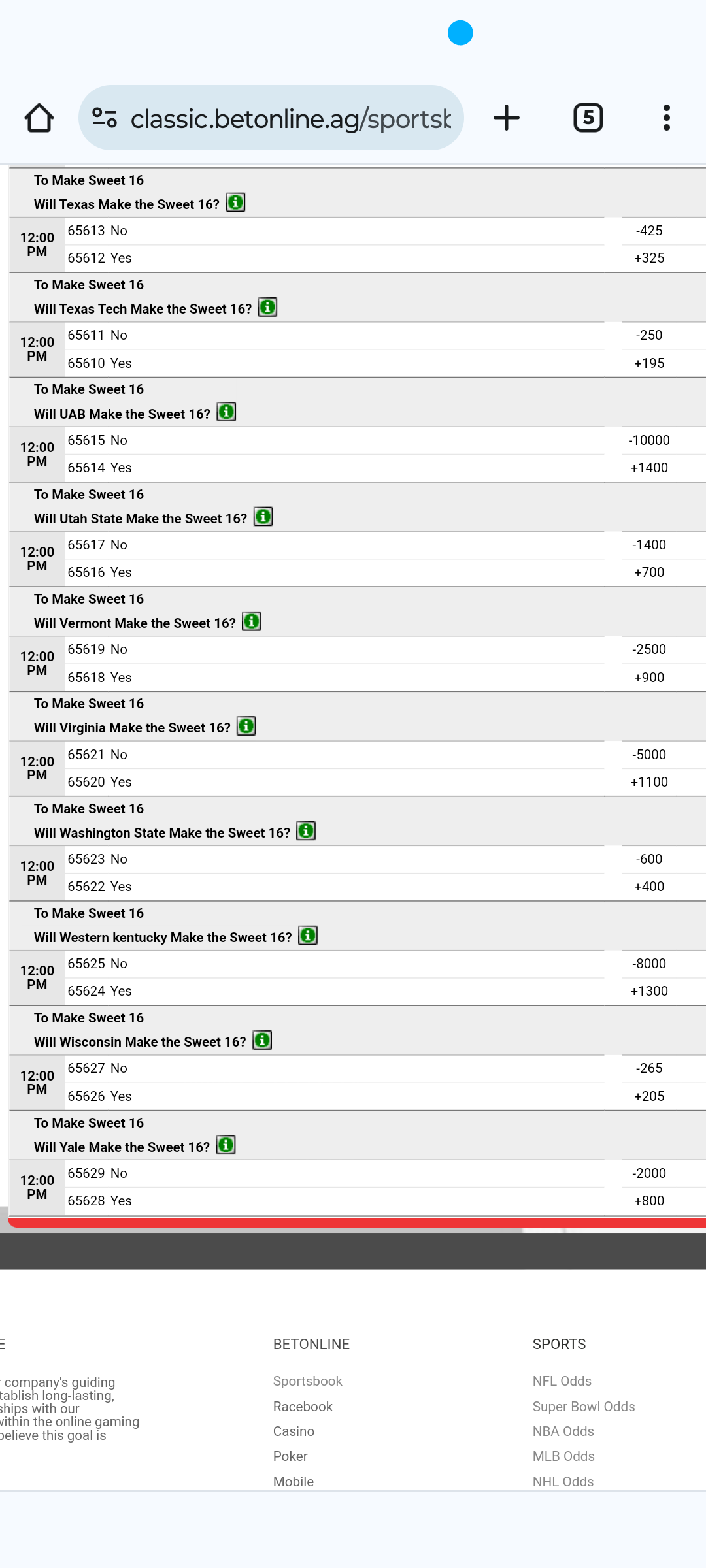706x1568 pixels.
Task: Go to the browser home page
Action: [x=39, y=118]
